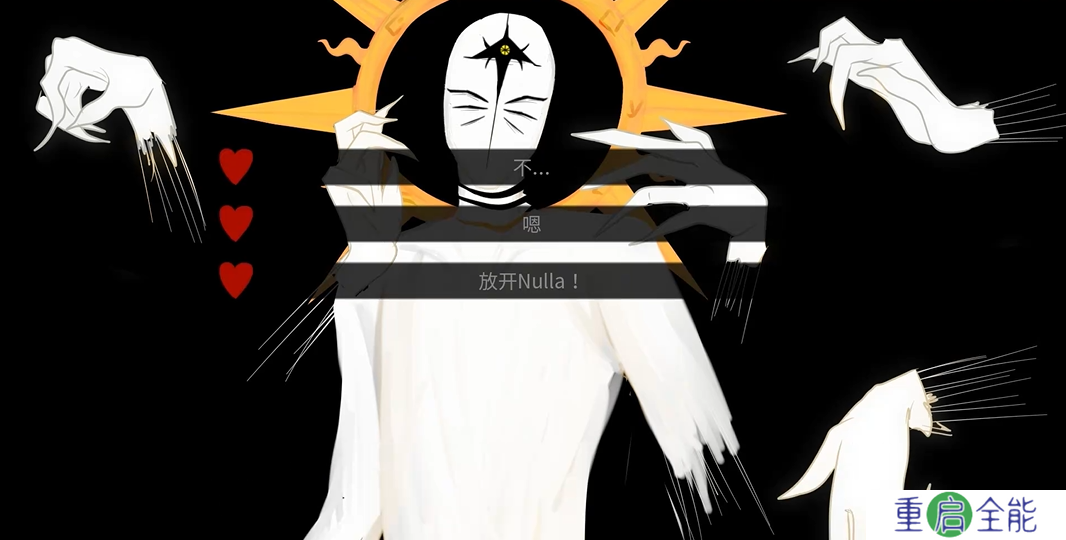Screen dimensions: 1066x540
Task: Select the reply 嗯
Action: [532, 225]
